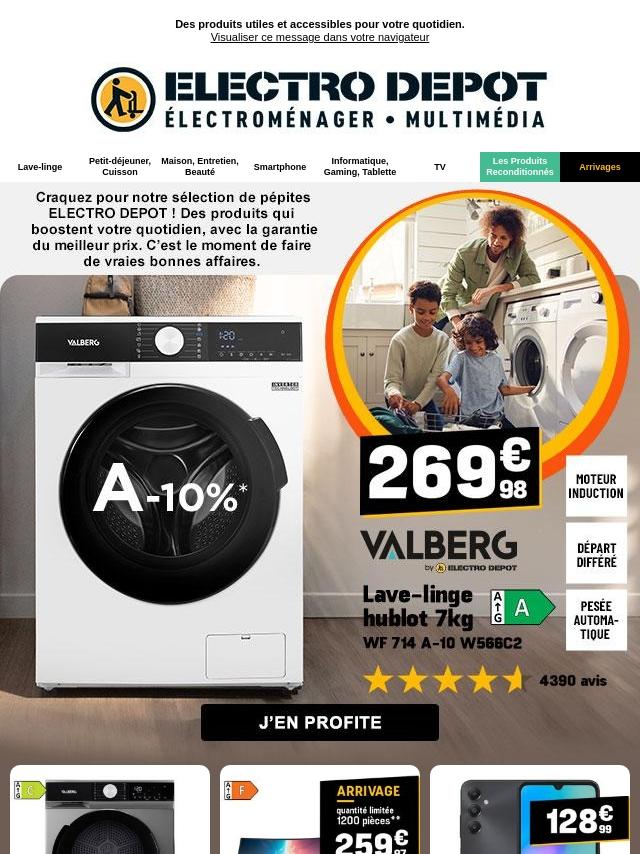
Task: Browse the Smartphone category
Action: [x=280, y=167]
